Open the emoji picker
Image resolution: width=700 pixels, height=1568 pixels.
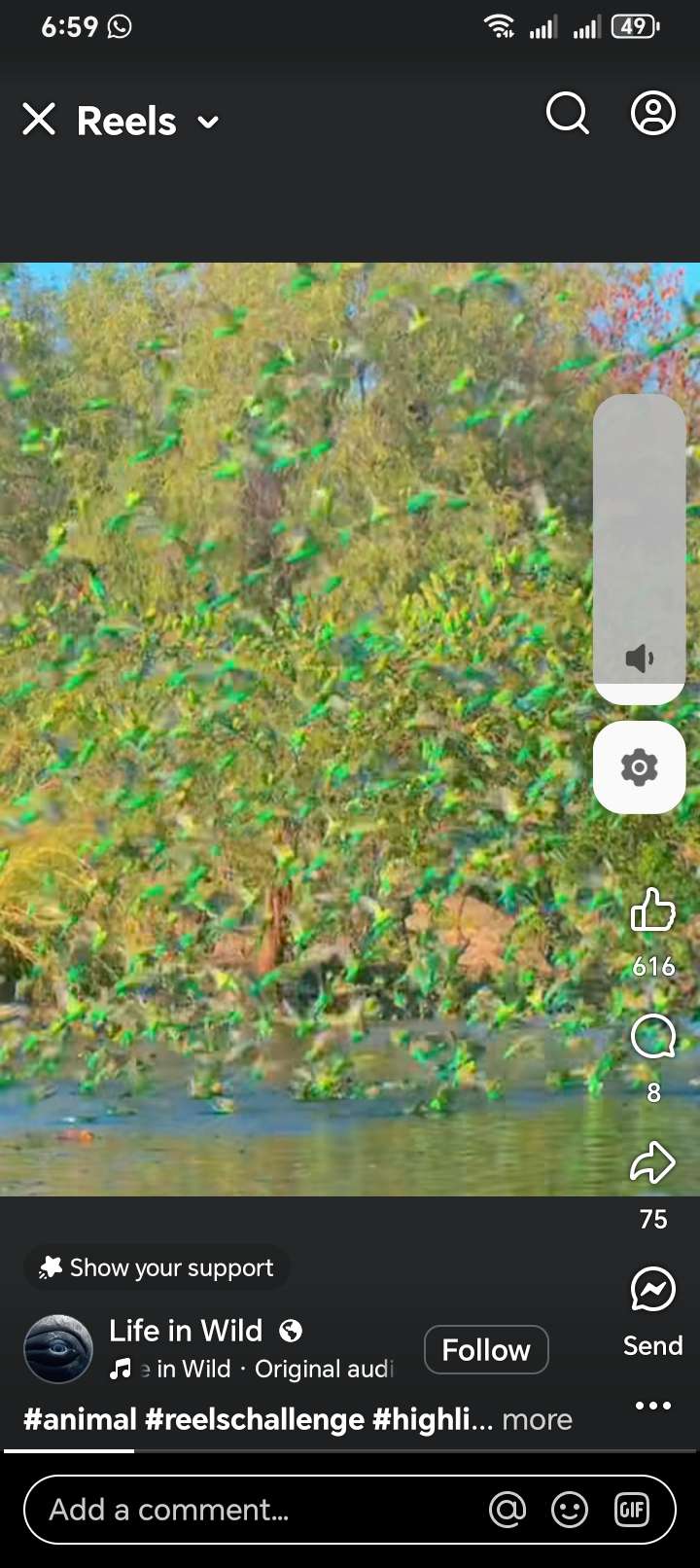[570, 1510]
